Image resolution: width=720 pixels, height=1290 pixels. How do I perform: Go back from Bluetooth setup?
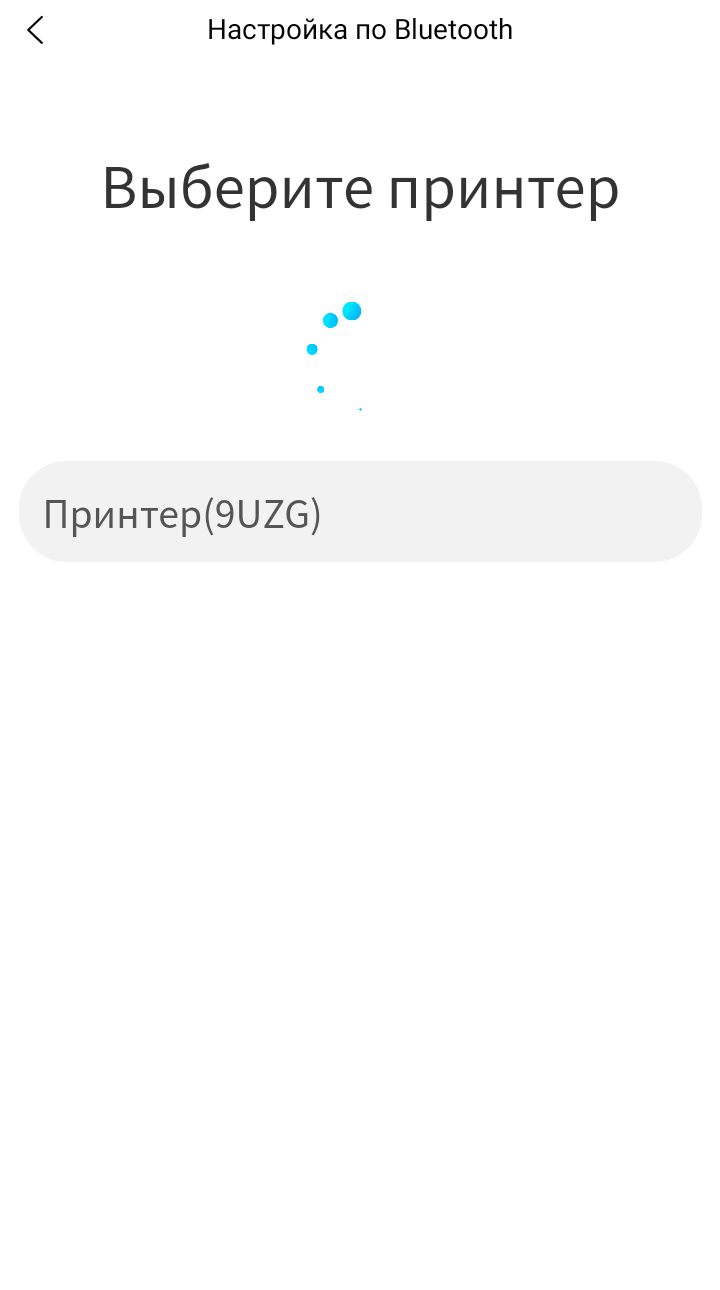35,30
